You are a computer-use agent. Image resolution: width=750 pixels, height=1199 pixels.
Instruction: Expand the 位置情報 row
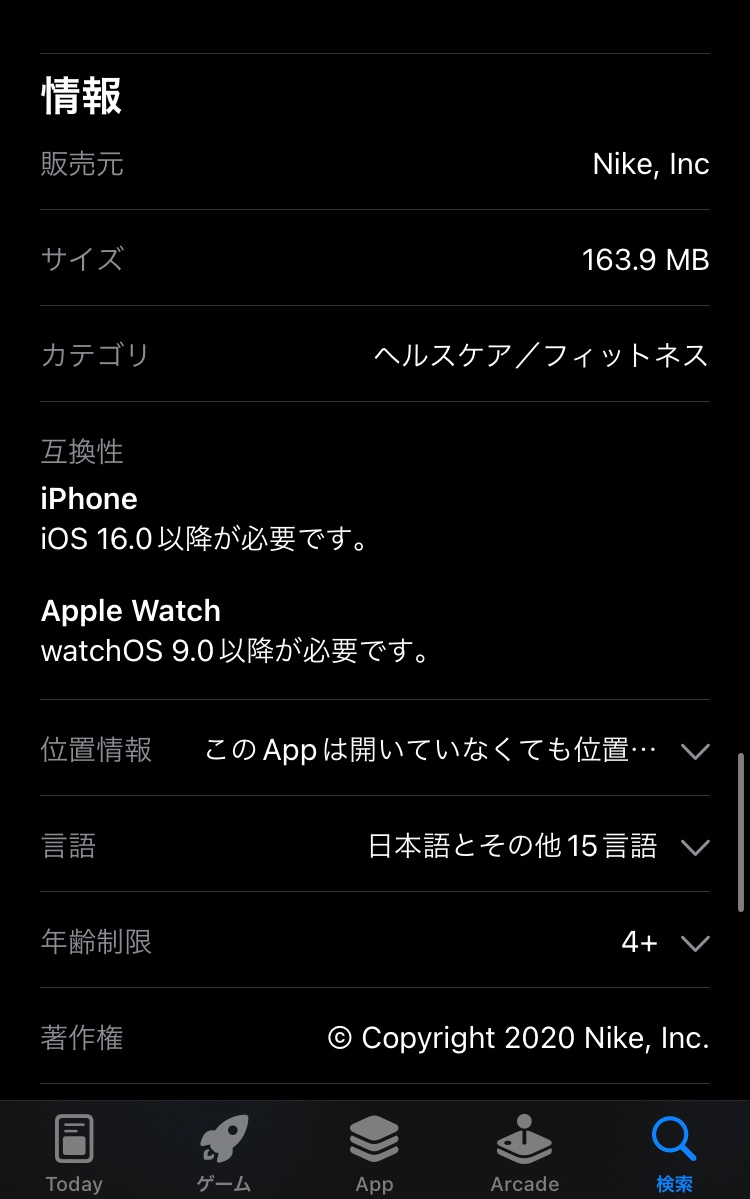pos(694,750)
